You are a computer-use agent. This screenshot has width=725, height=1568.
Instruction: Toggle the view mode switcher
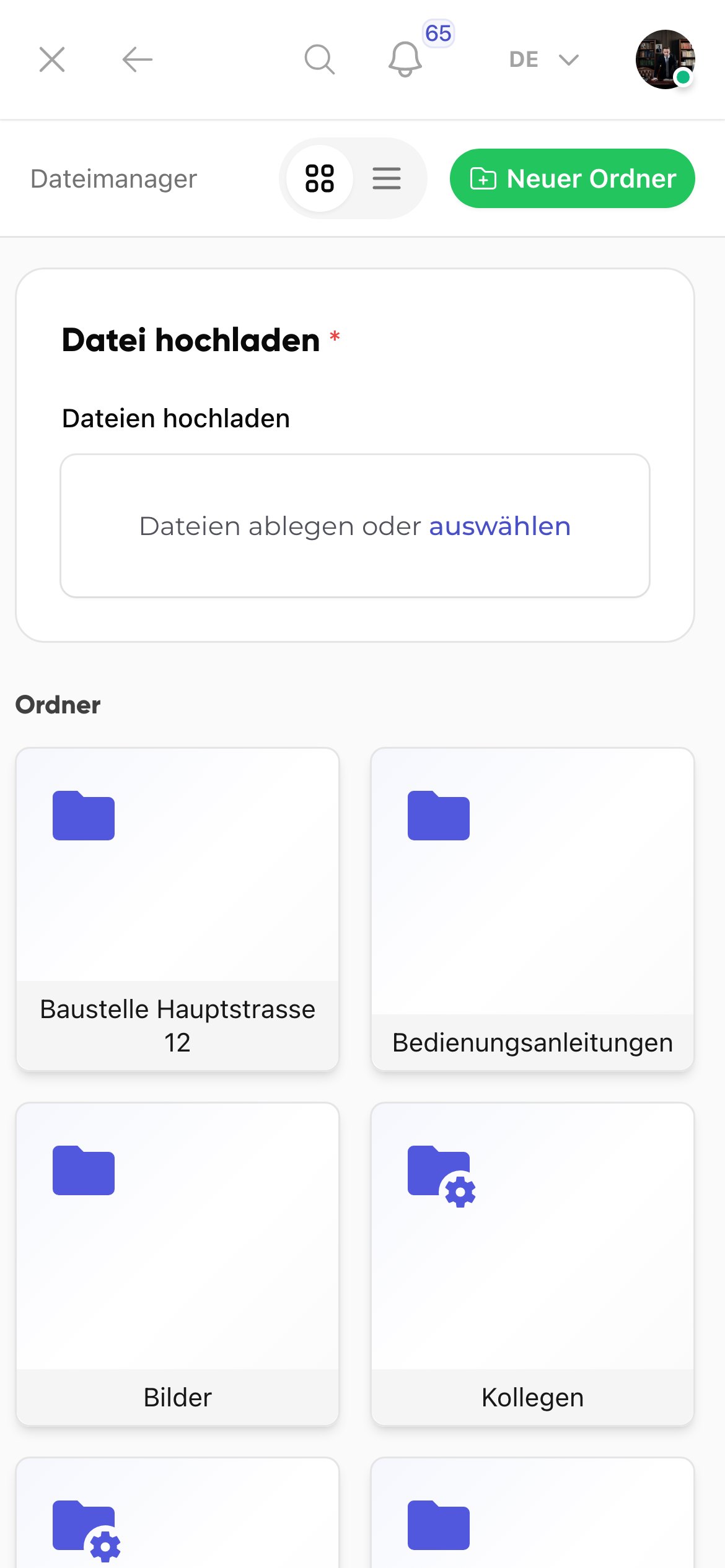tap(353, 178)
